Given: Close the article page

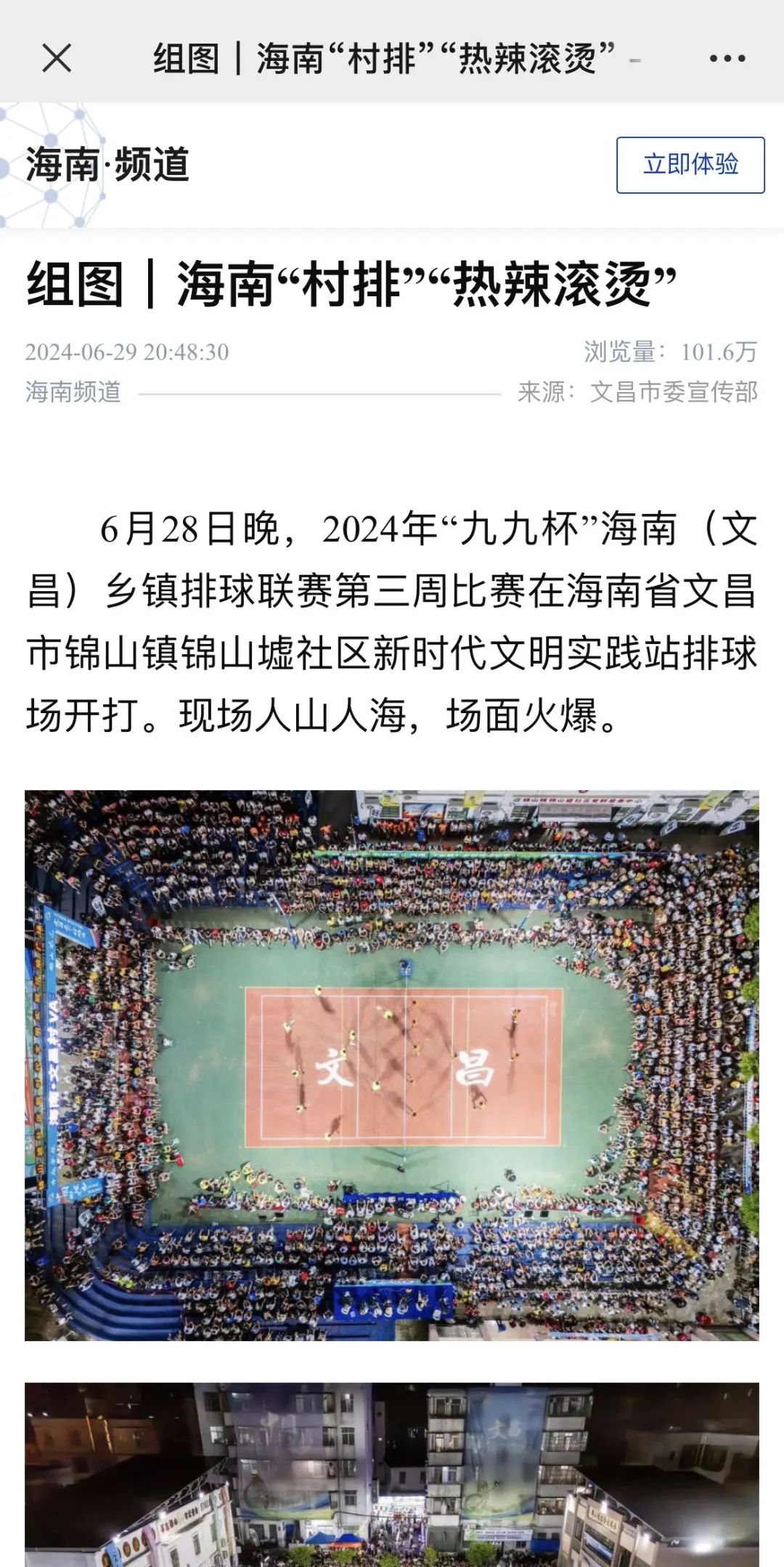Looking at the screenshot, I should (57, 58).
